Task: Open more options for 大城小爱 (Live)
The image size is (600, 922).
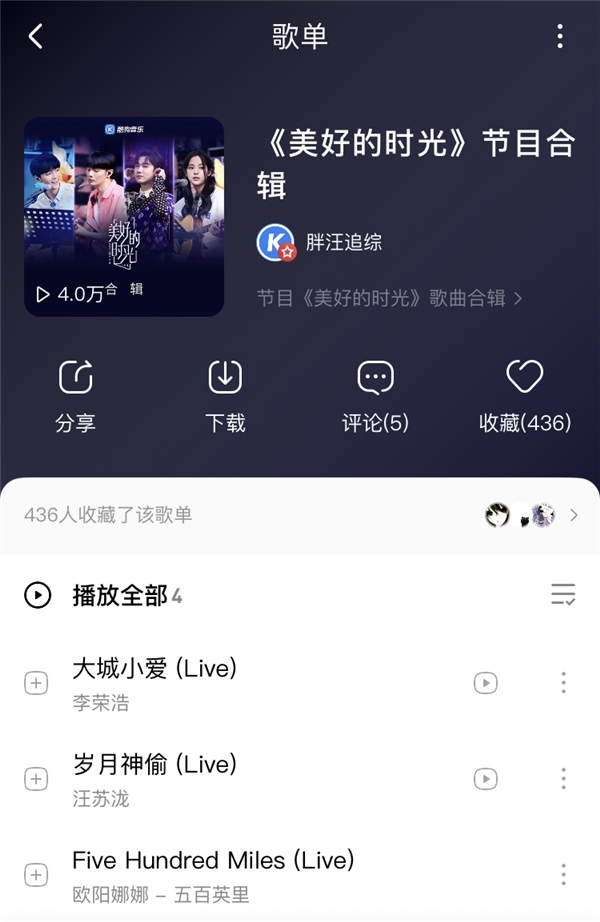Action: point(563,683)
